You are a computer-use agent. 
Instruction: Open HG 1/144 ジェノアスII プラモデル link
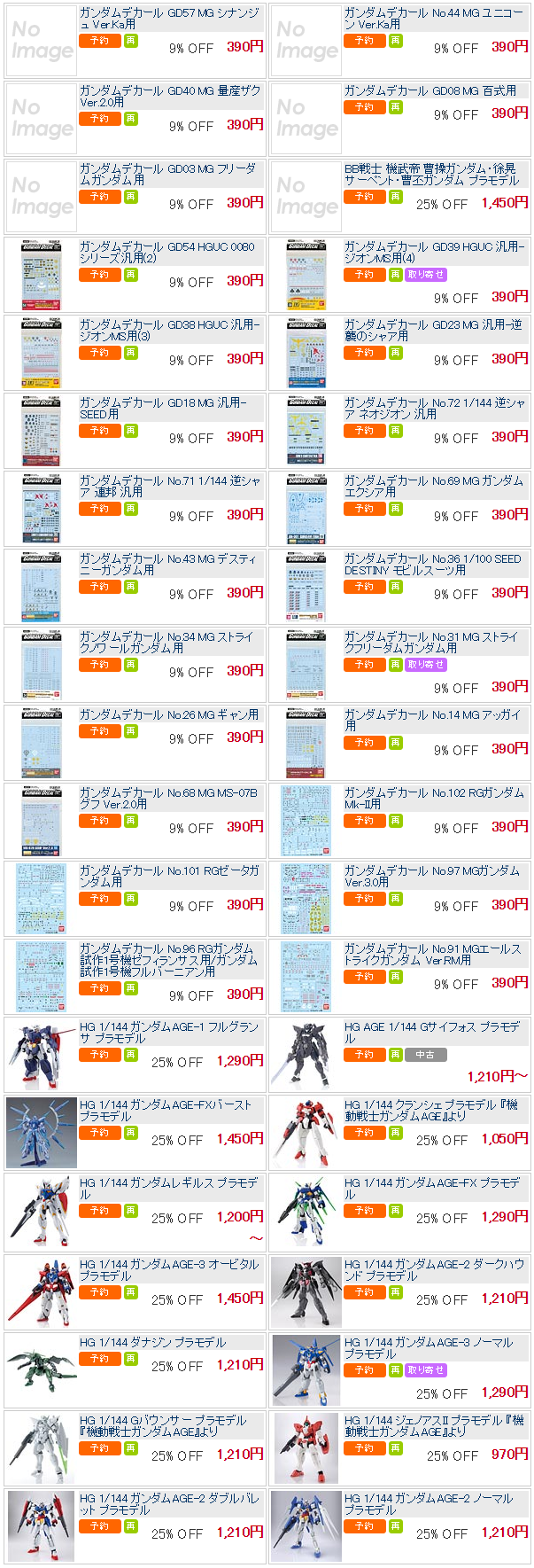[x=433, y=1426]
